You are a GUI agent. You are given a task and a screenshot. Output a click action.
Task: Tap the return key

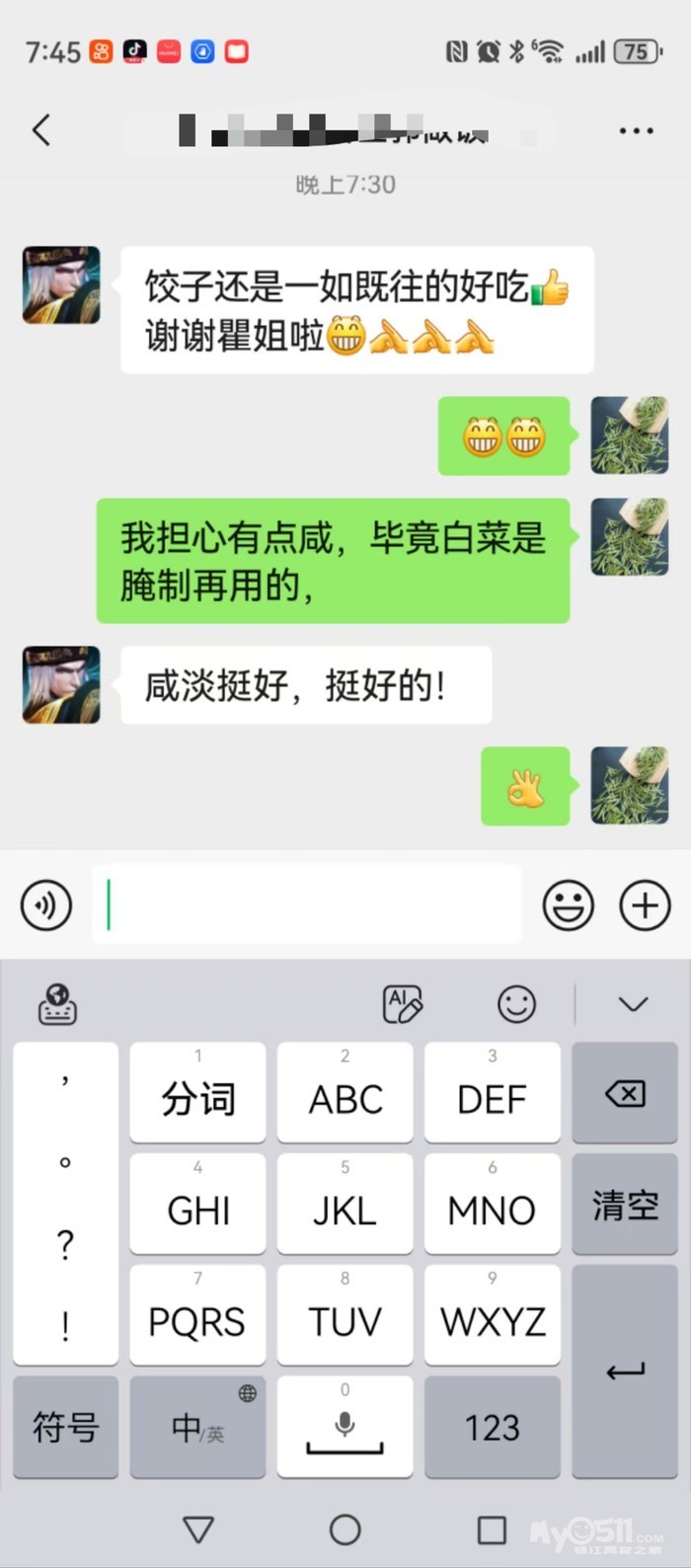(x=625, y=1371)
